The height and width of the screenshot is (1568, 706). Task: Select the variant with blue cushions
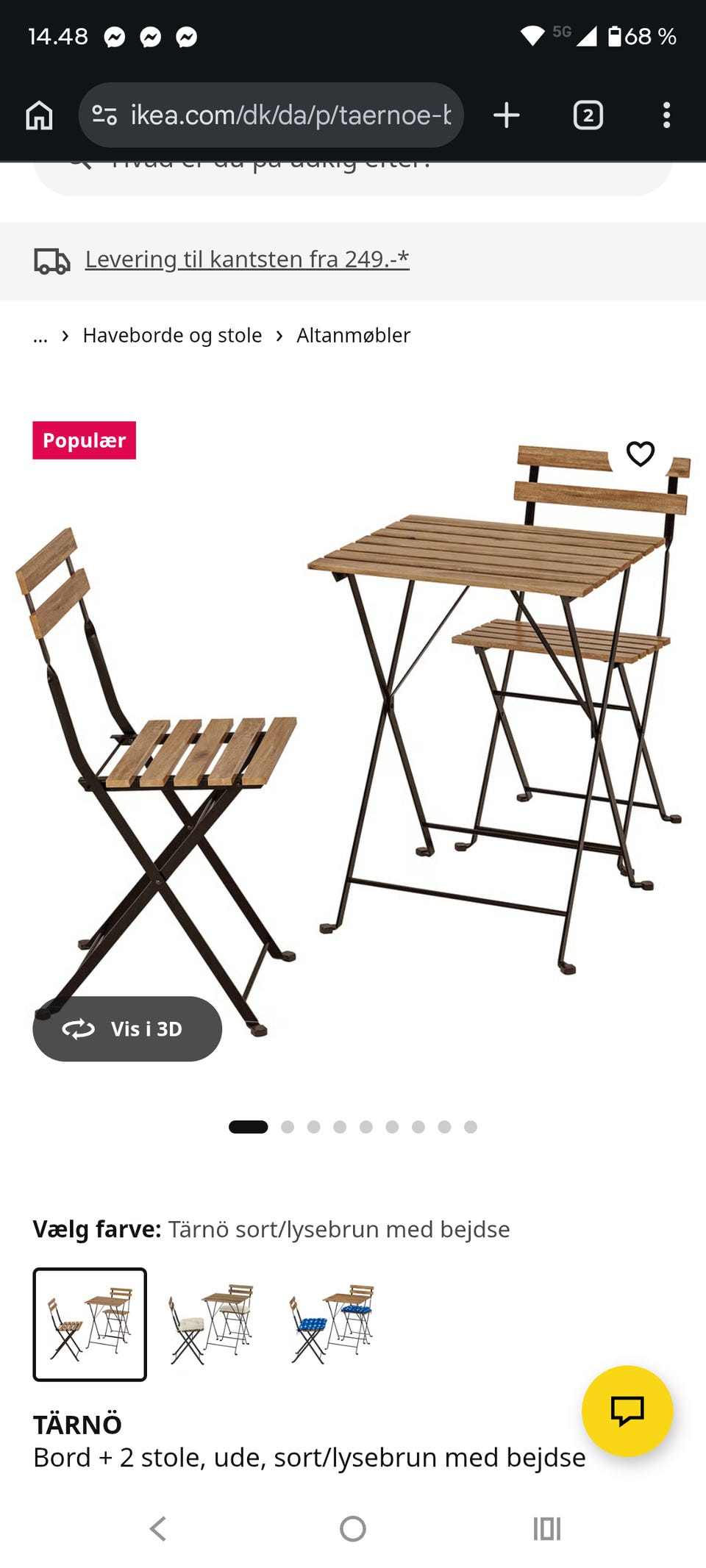[x=332, y=1324]
